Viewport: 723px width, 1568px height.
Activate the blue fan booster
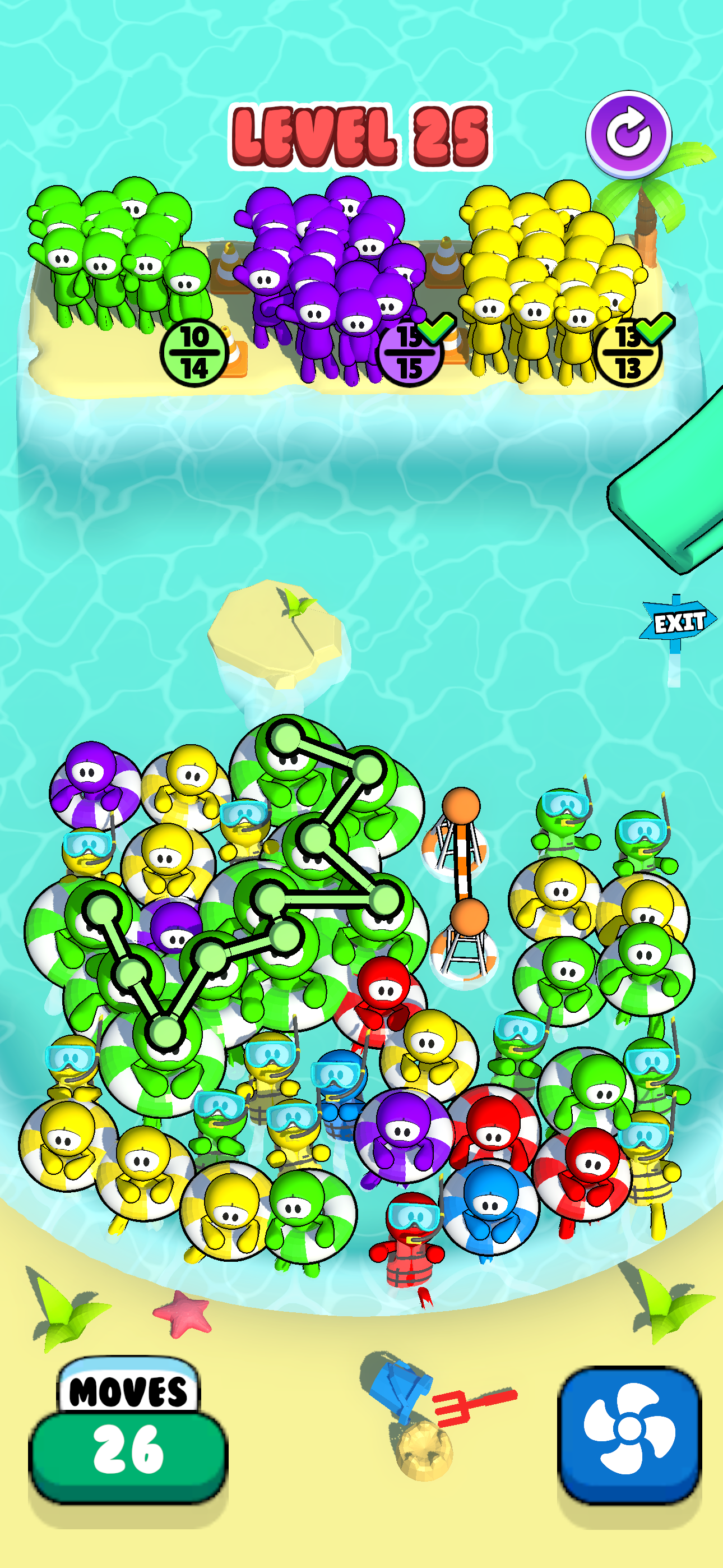click(629, 1435)
